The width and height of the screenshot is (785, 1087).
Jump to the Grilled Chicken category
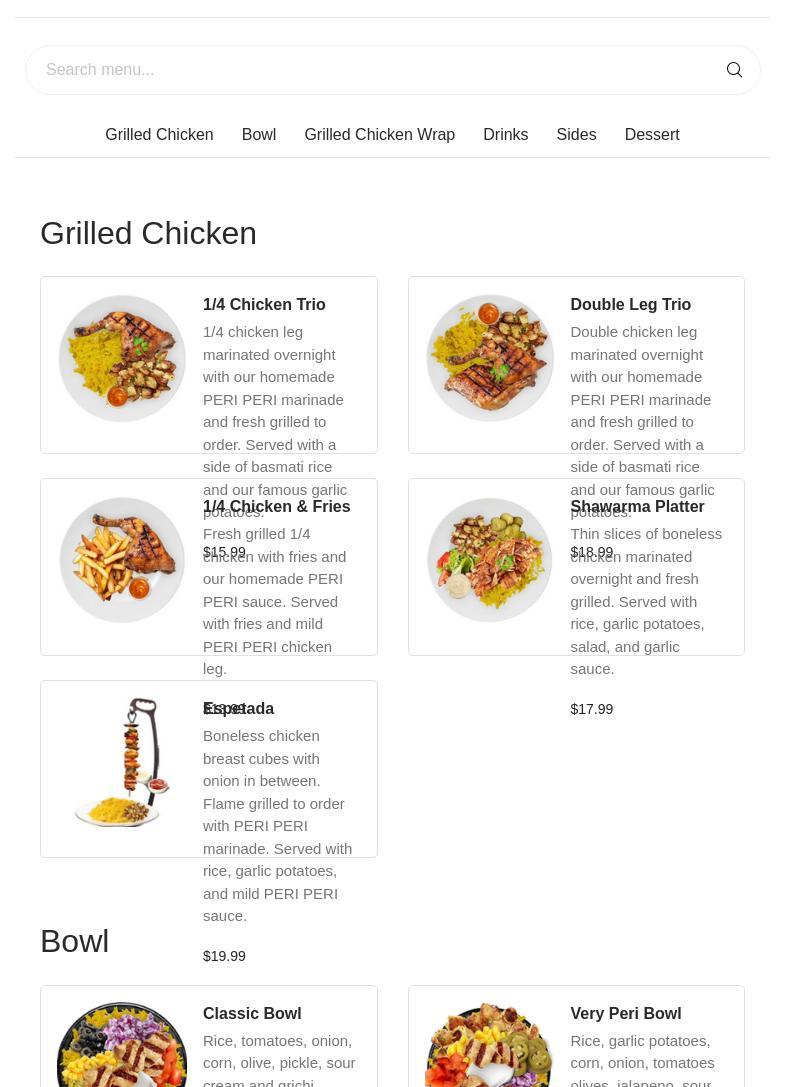(159, 134)
